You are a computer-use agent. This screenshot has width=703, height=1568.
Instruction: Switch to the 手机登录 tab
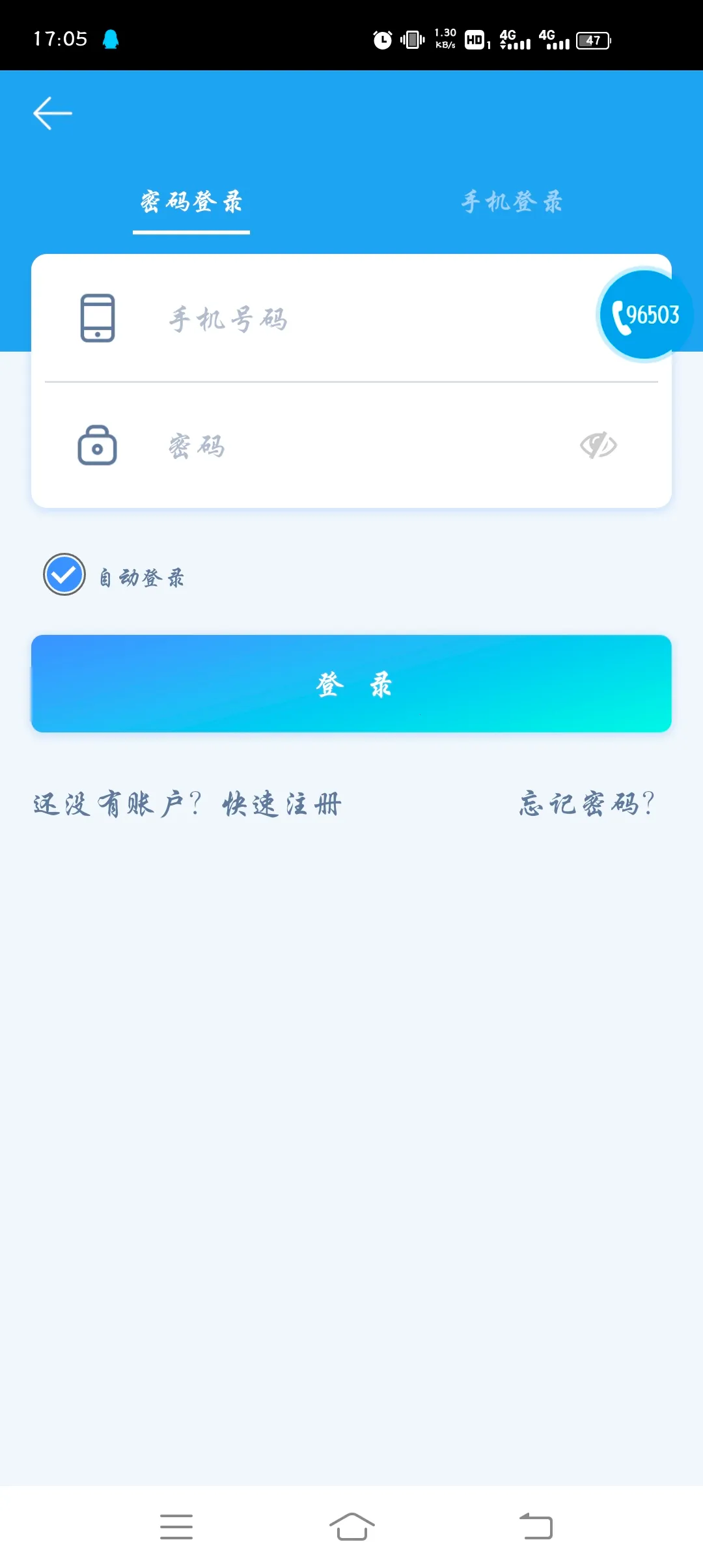pyautogui.click(x=512, y=202)
